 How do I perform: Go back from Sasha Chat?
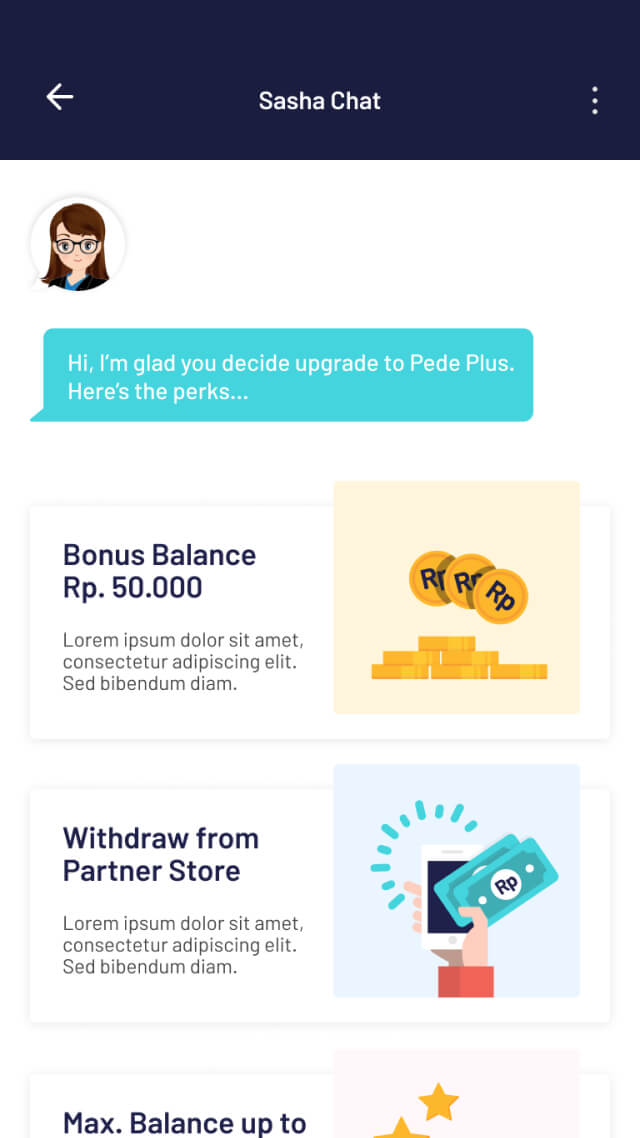pos(60,97)
